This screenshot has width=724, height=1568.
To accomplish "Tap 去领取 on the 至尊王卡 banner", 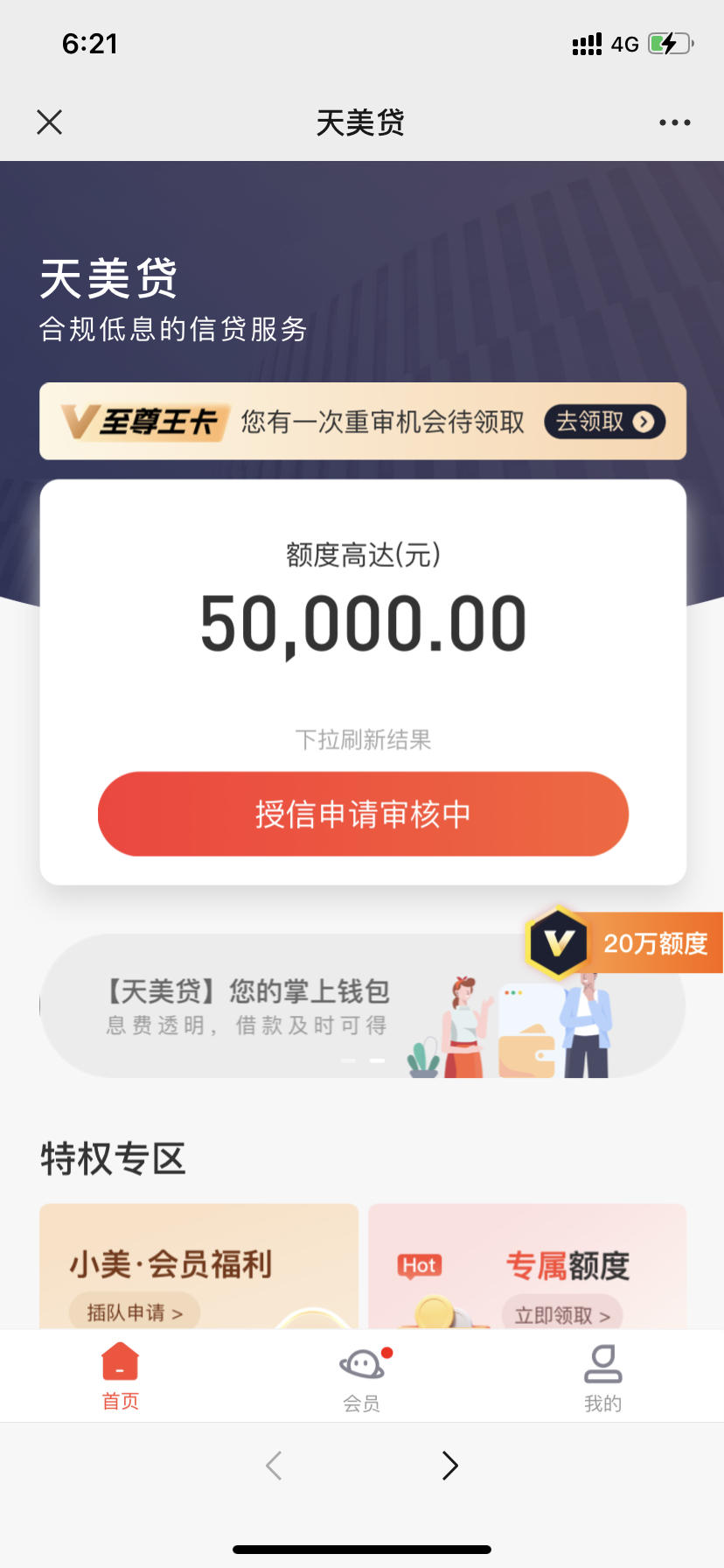I will click(605, 422).
